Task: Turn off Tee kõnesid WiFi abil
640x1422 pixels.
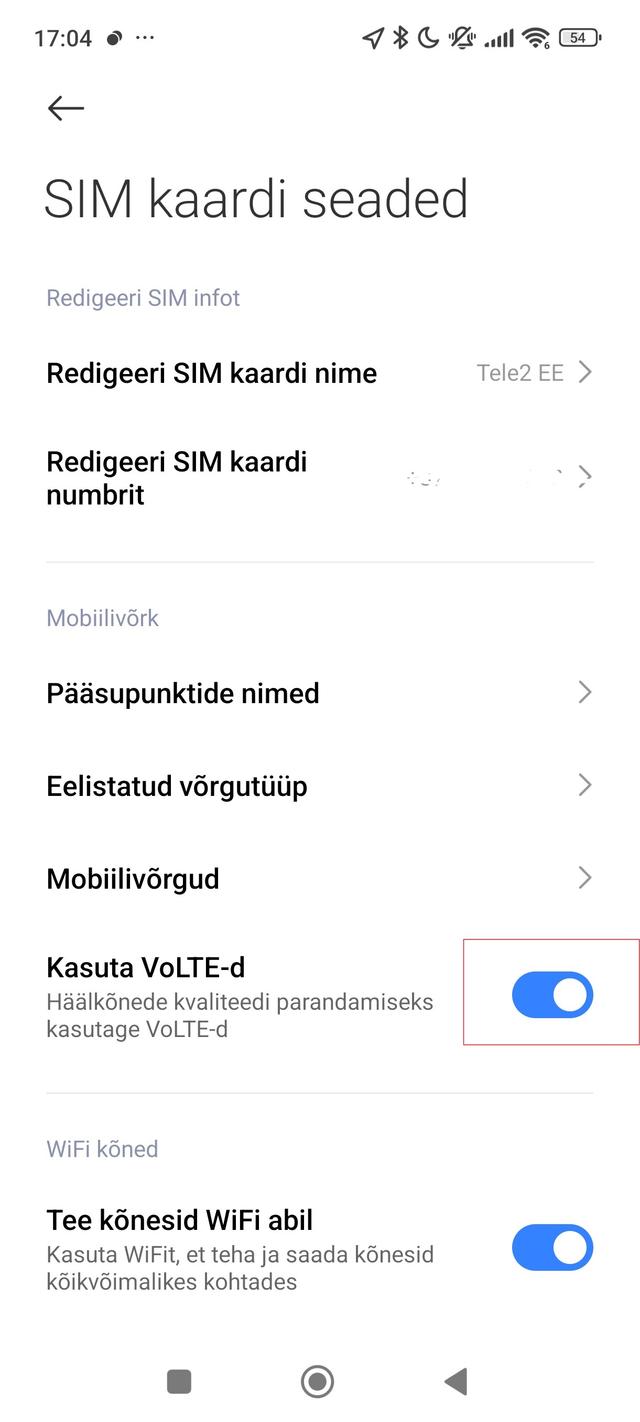Action: (552, 1248)
